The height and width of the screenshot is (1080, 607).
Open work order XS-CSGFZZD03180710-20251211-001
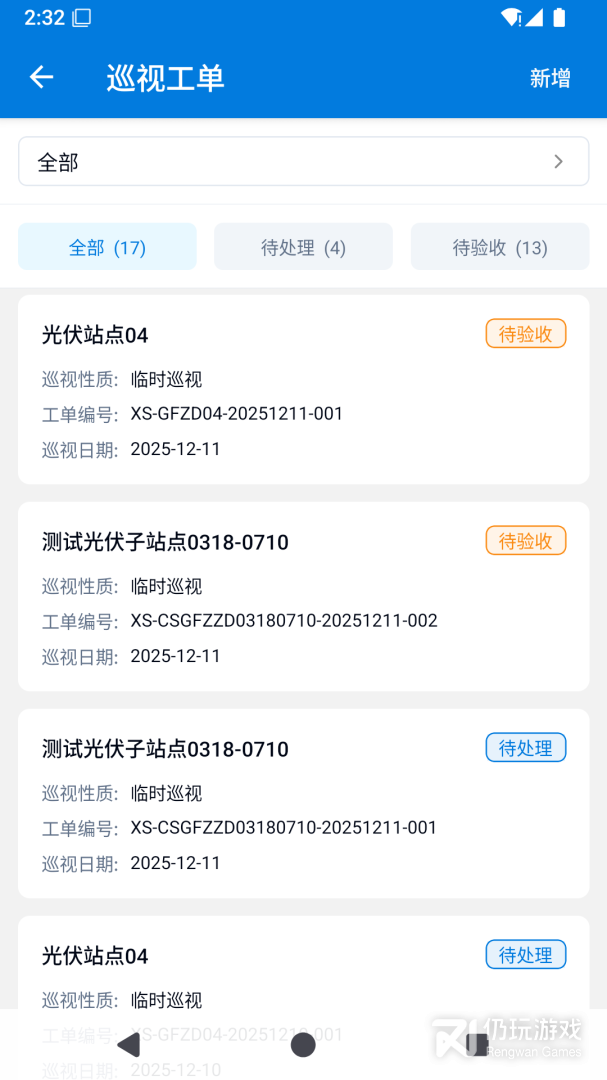(x=303, y=804)
